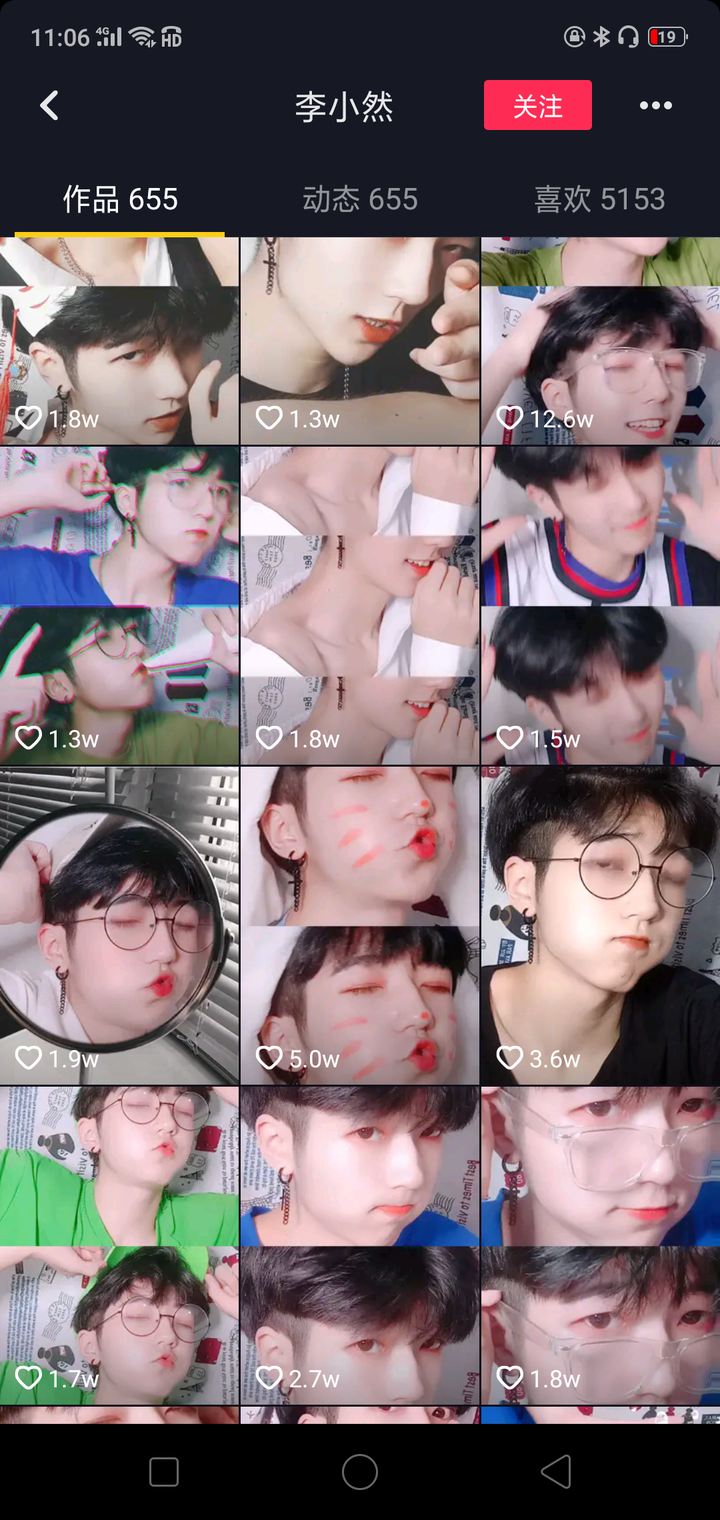Go back using the top-left arrow
This screenshot has height=1520, width=720.
coord(49,105)
